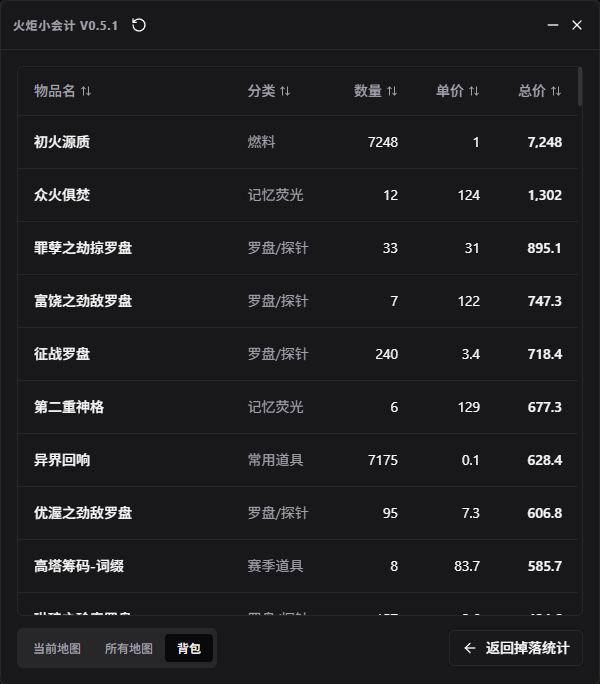Click the refresh icon beside the app title
This screenshot has height=684, width=600.
tap(139, 25)
